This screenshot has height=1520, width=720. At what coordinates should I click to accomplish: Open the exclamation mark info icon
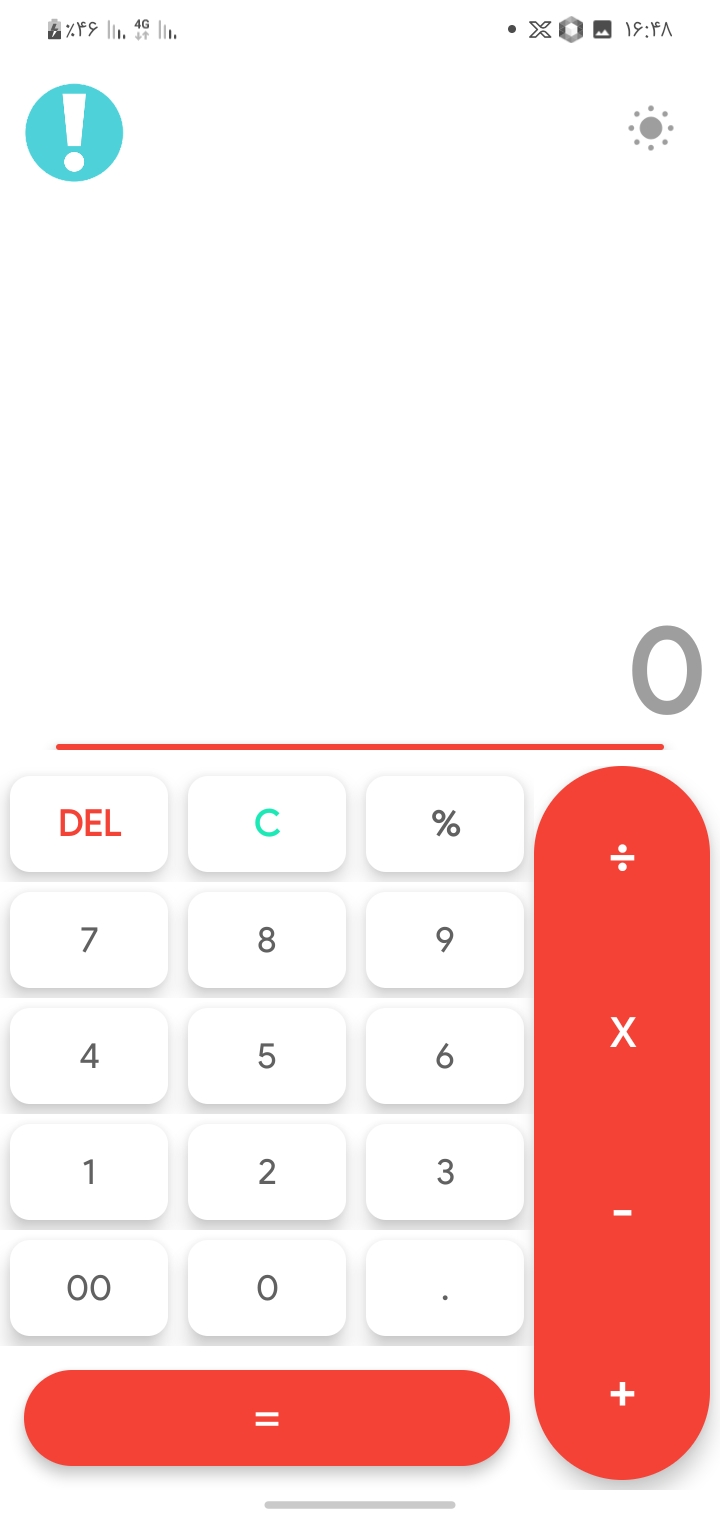74,133
